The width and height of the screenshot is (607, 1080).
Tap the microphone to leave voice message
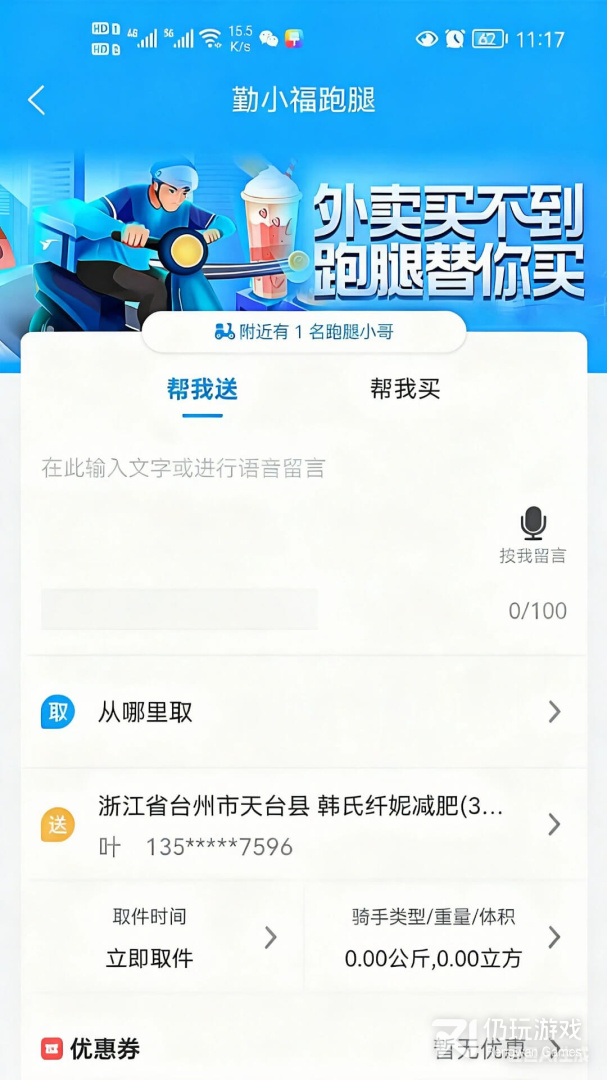[533, 526]
